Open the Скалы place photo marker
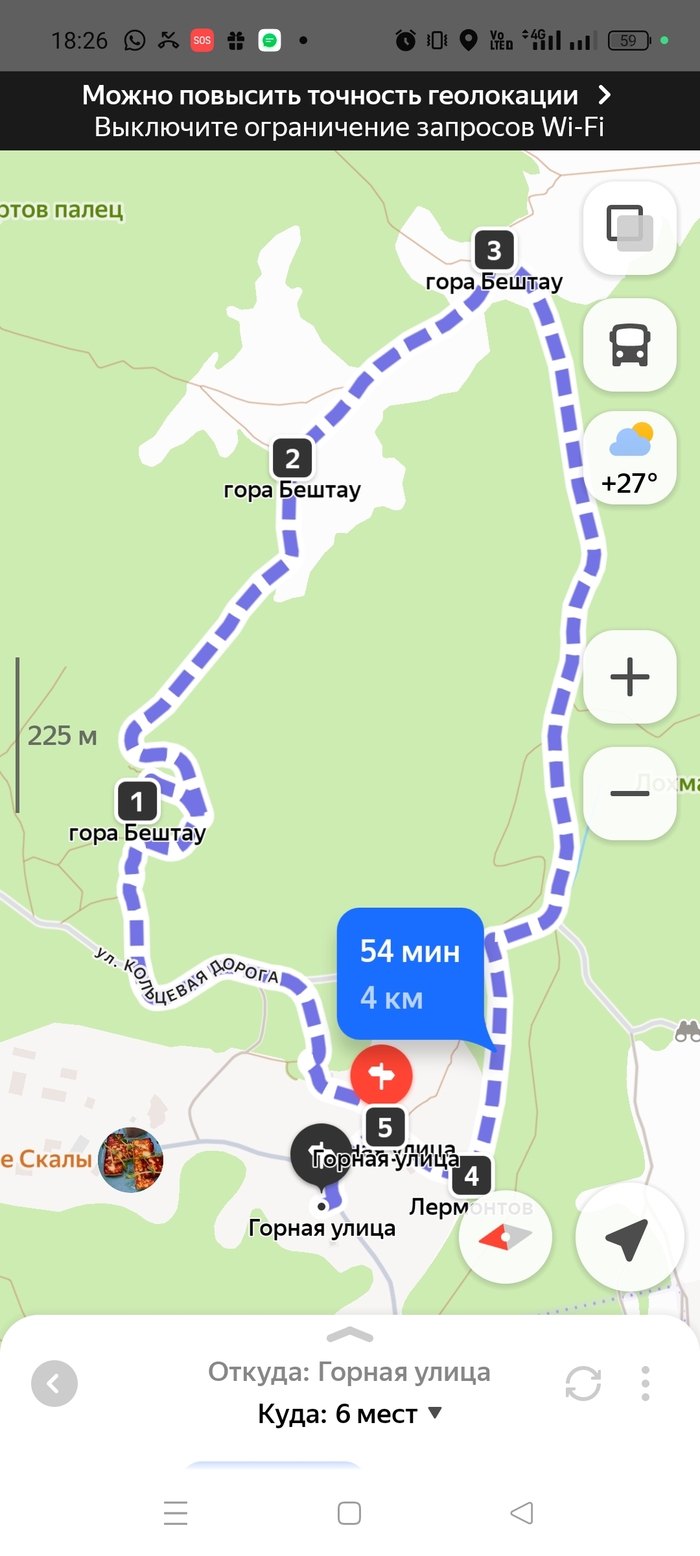700x1556 pixels. click(x=131, y=1160)
